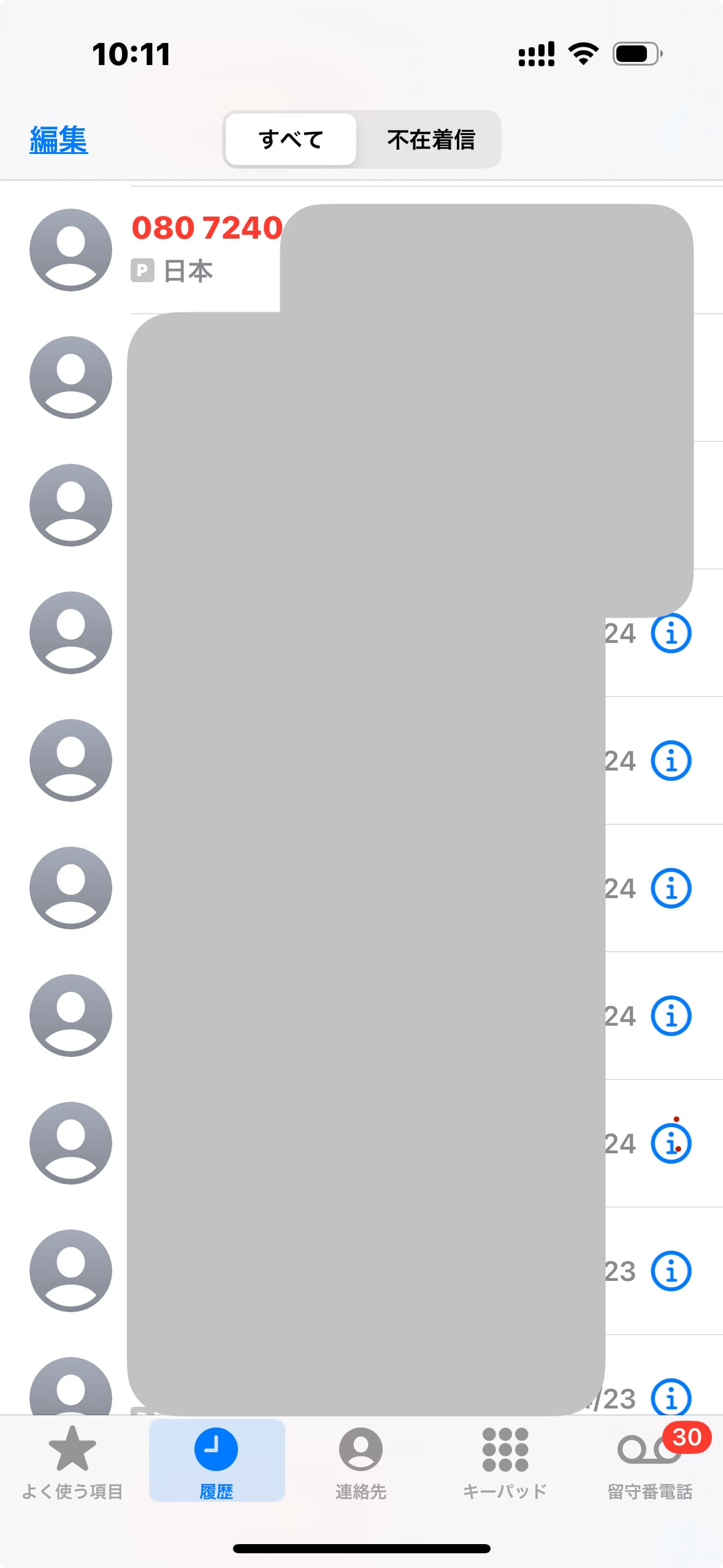The image size is (723, 1568).
Task: Call back the 080 7240 missed number
Action: click(206, 229)
